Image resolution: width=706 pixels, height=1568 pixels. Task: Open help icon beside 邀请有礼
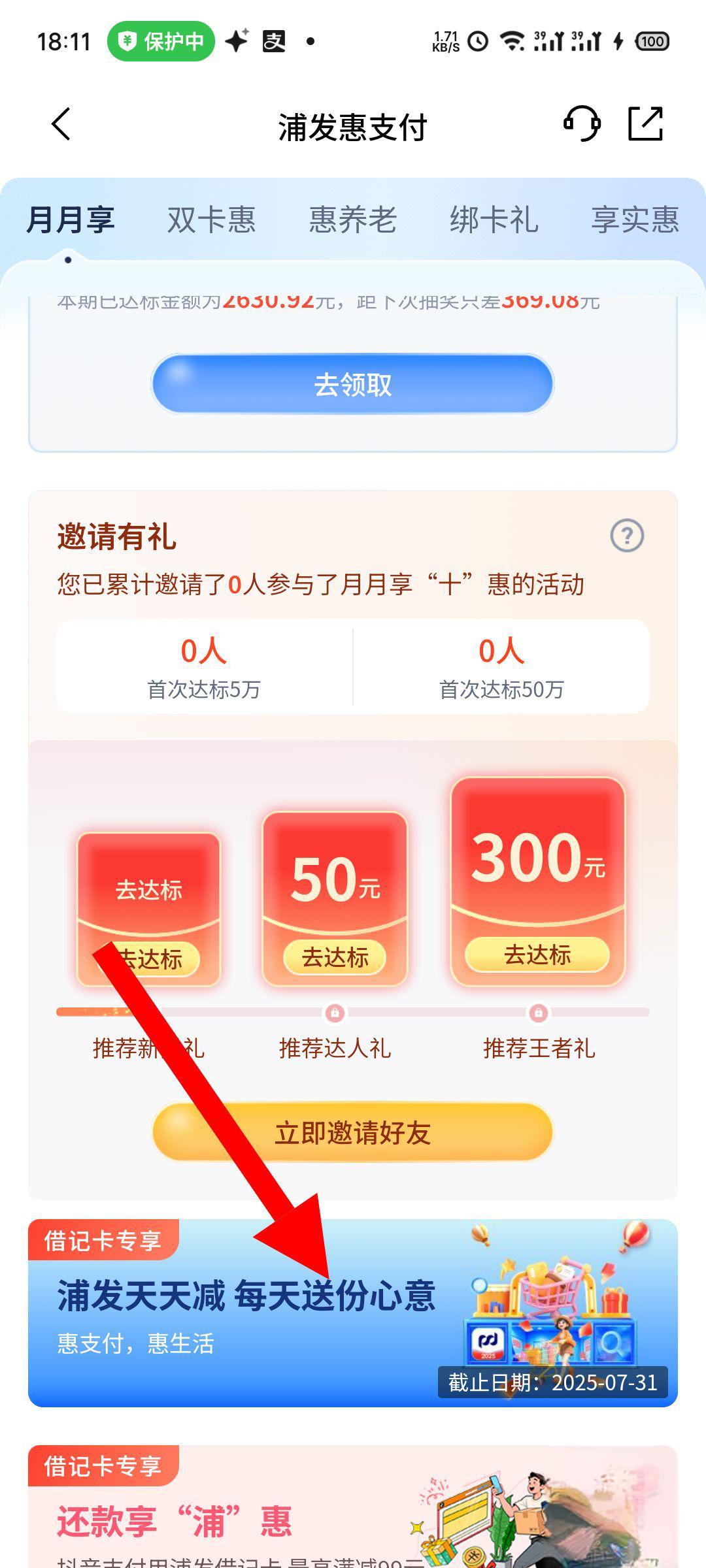pos(626,536)
